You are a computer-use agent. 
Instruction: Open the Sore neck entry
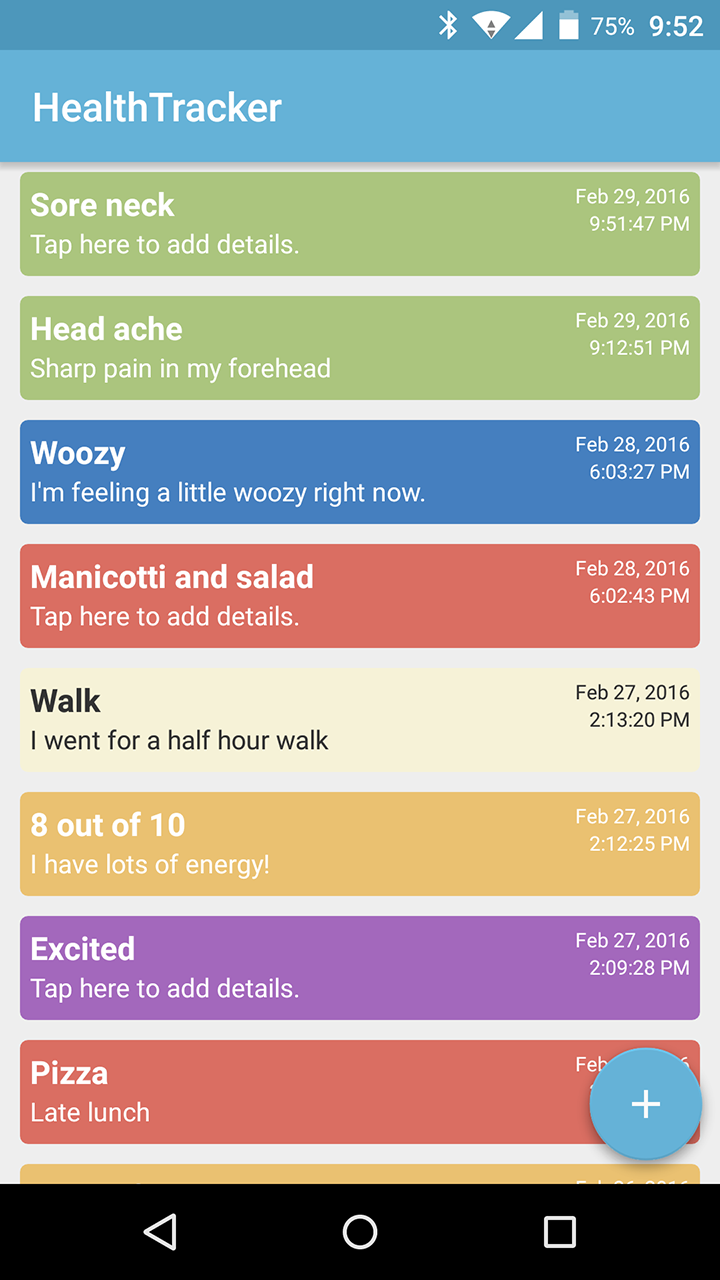pyautogui.click(x=300, y=224)
